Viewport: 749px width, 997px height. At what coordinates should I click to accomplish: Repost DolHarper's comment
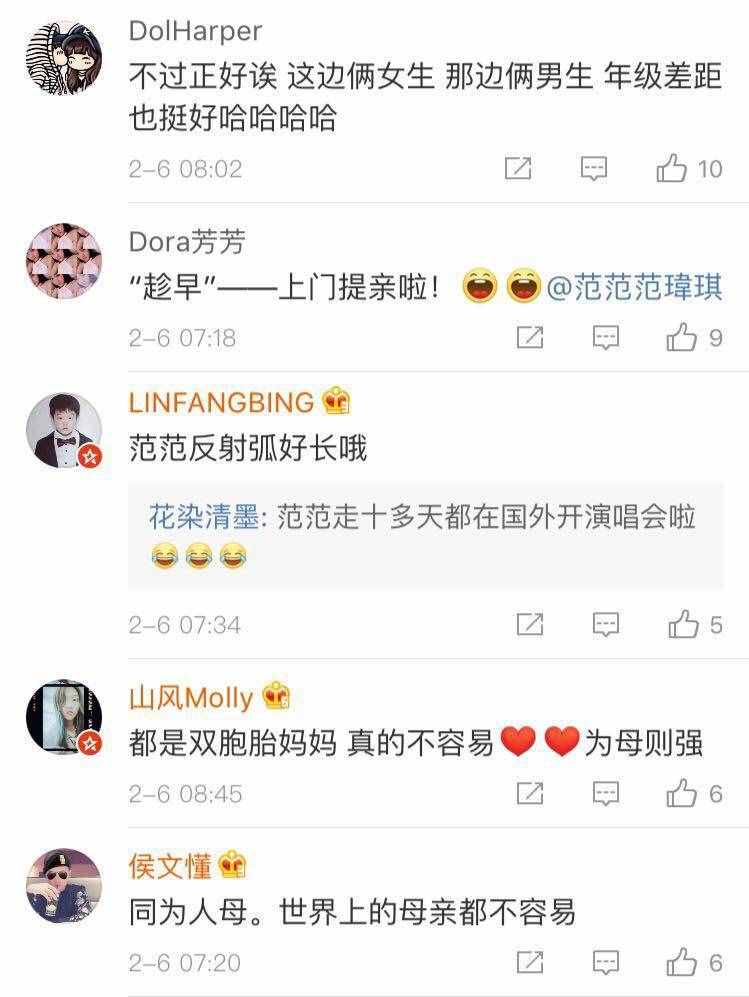click(x=518, y=169)
